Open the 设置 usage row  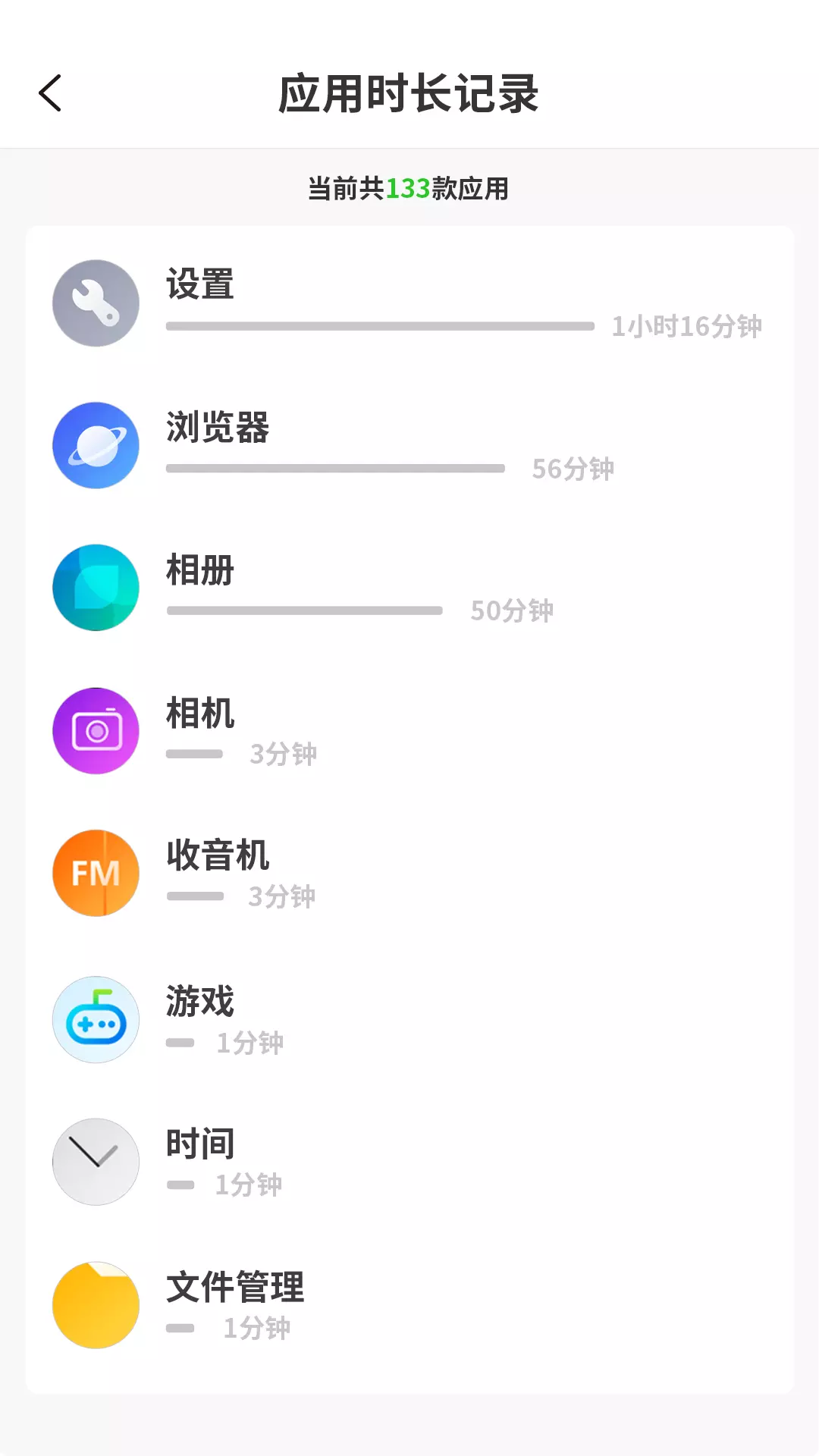coord(409,303)
